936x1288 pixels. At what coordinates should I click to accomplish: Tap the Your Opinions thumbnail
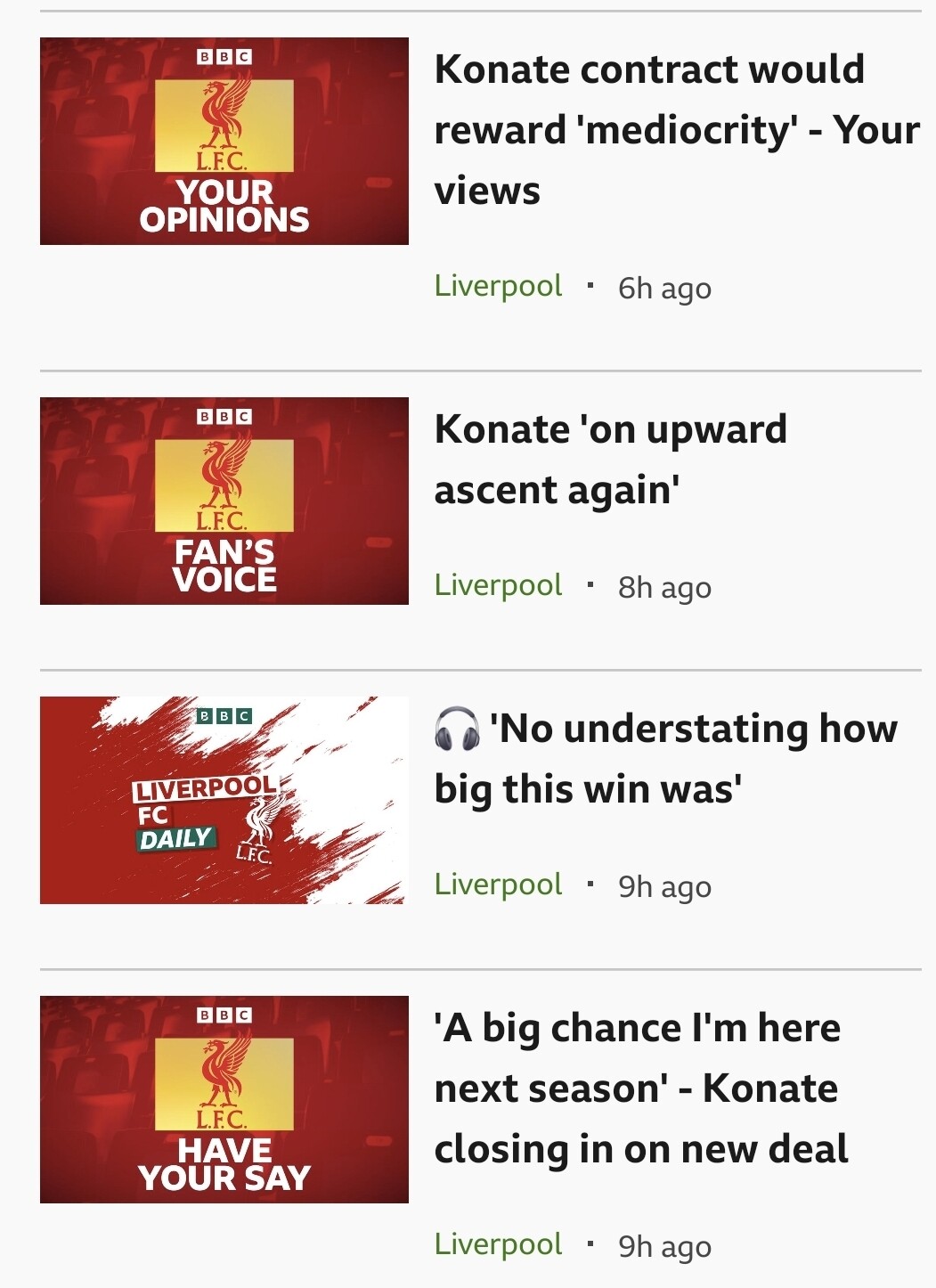(x=224, y=141)
